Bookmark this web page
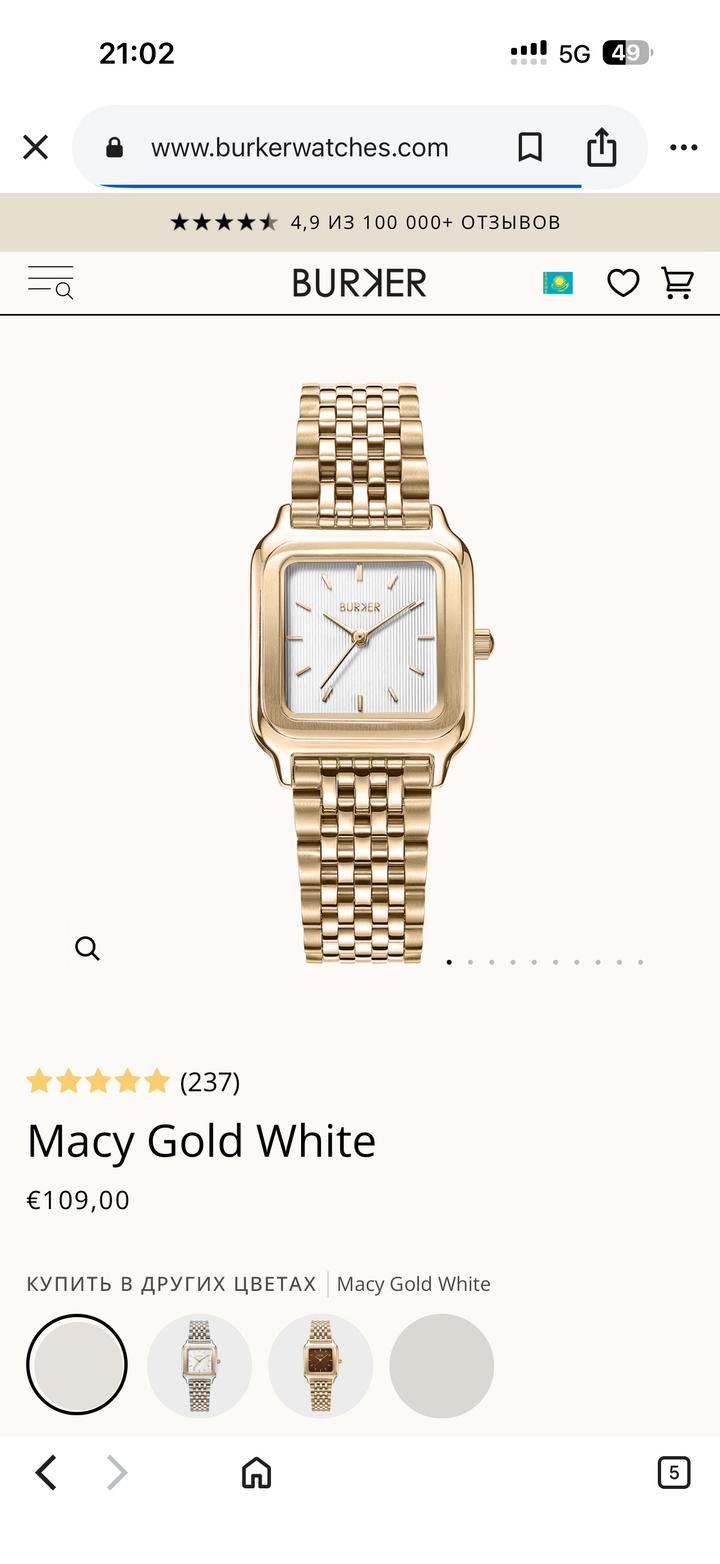The width and height of the screenshot is (720, 1564). click(x=530, y=148)
